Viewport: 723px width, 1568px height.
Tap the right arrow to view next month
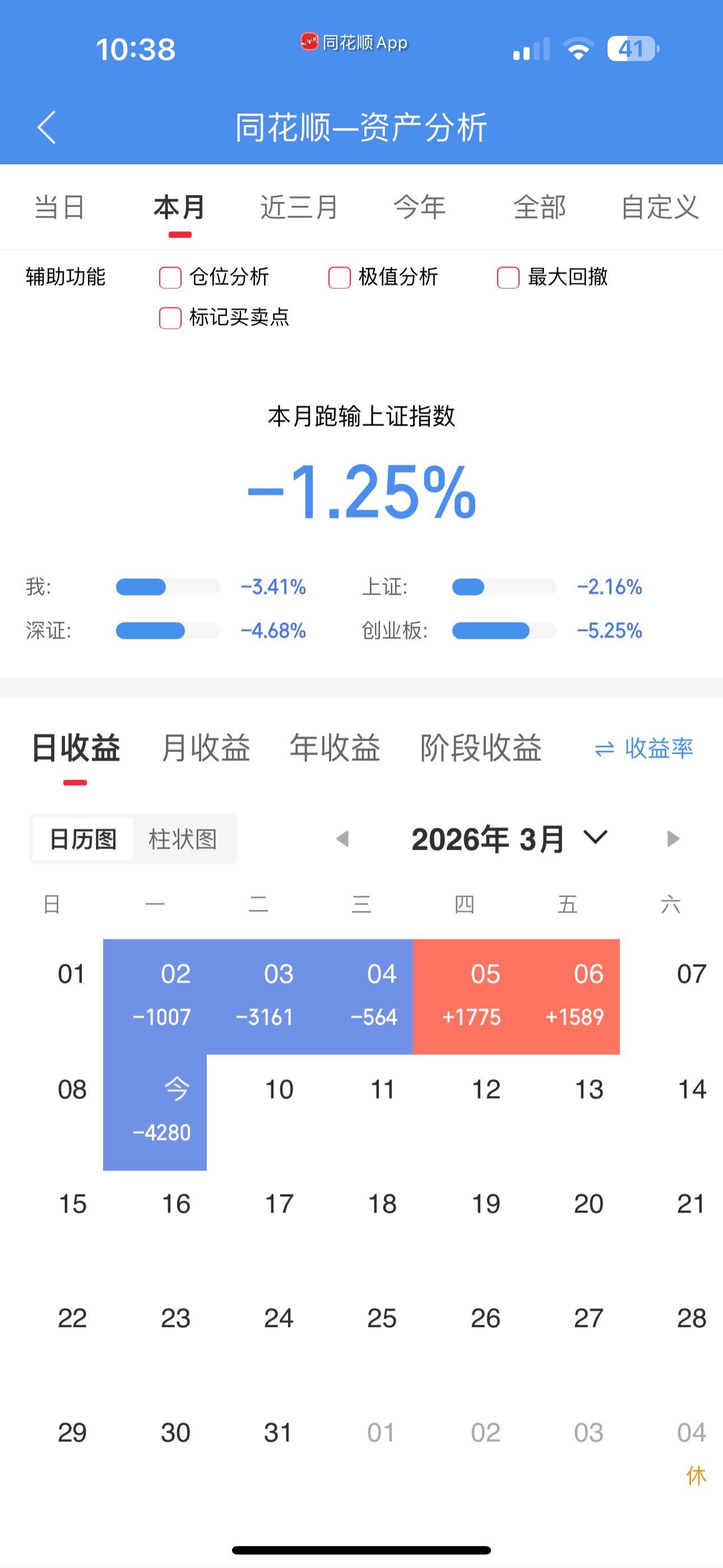coord(674,838)
